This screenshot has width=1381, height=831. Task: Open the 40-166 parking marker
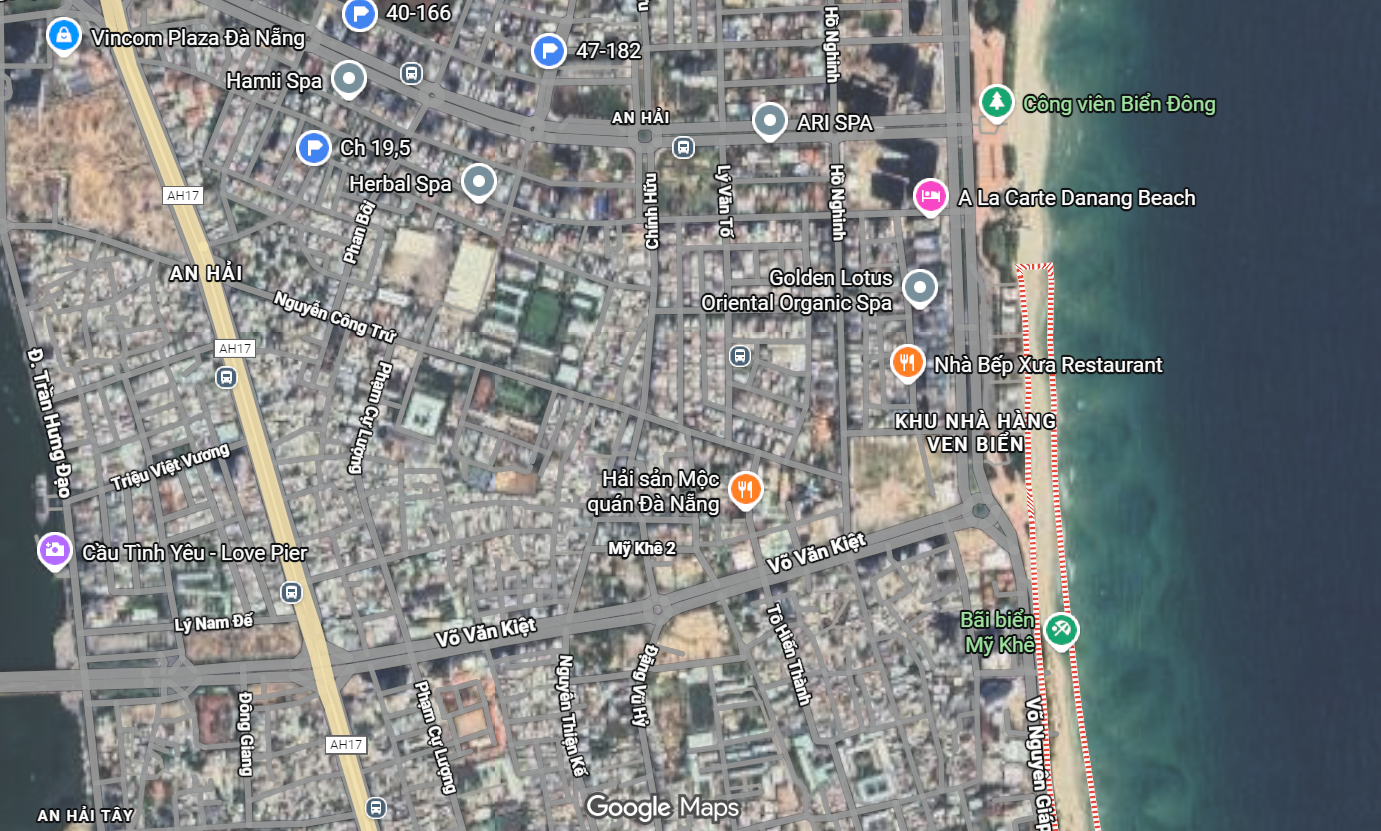(360, 14)
